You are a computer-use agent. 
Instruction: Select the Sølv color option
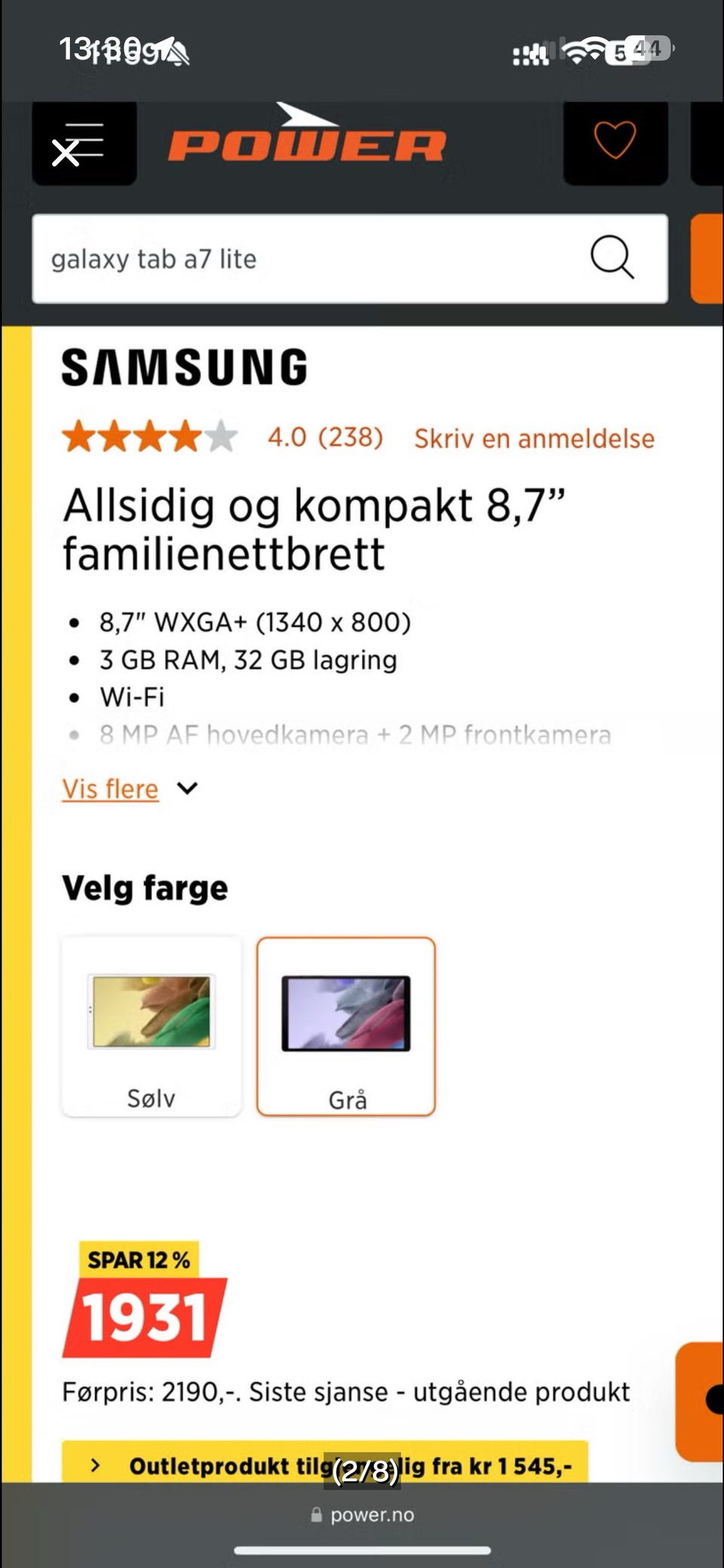(x=150, y=1026)
